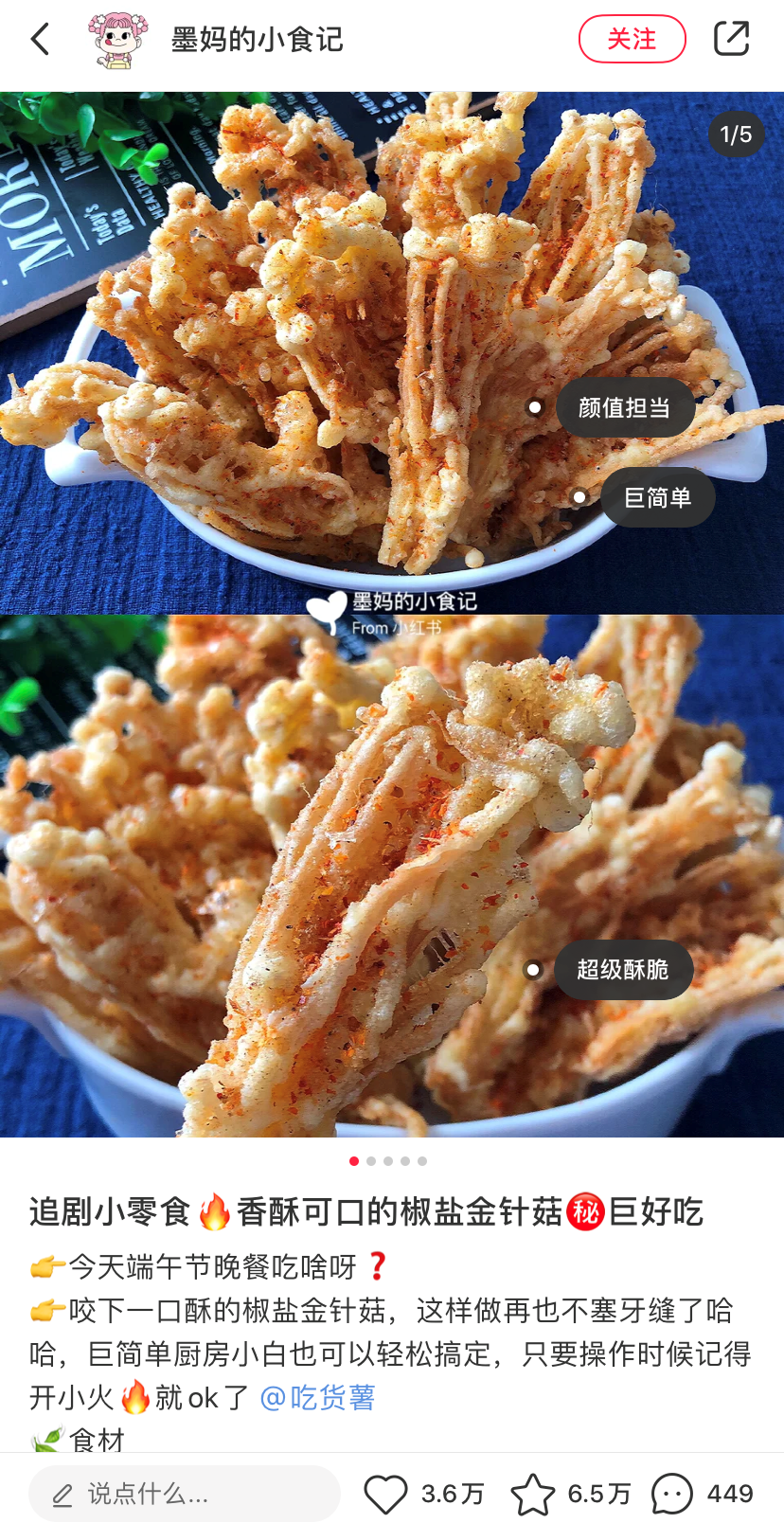Tap 说点什么 comment input field
The width and height of the screenshot is (784, 1523).
185,1494
